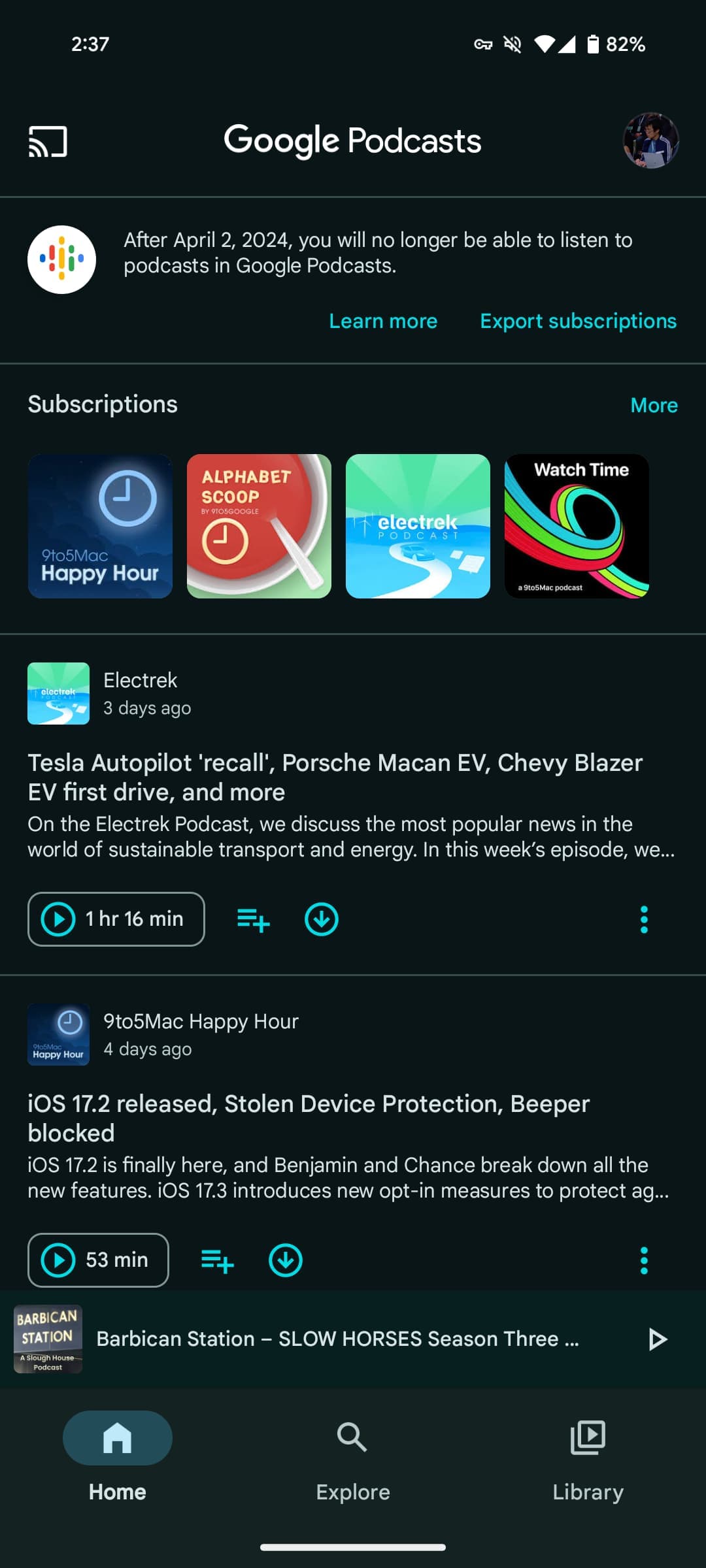Open the 9to5Mac Happy Hour subscription tile
Screen dimensions: 706x1568
coord(100,526)
